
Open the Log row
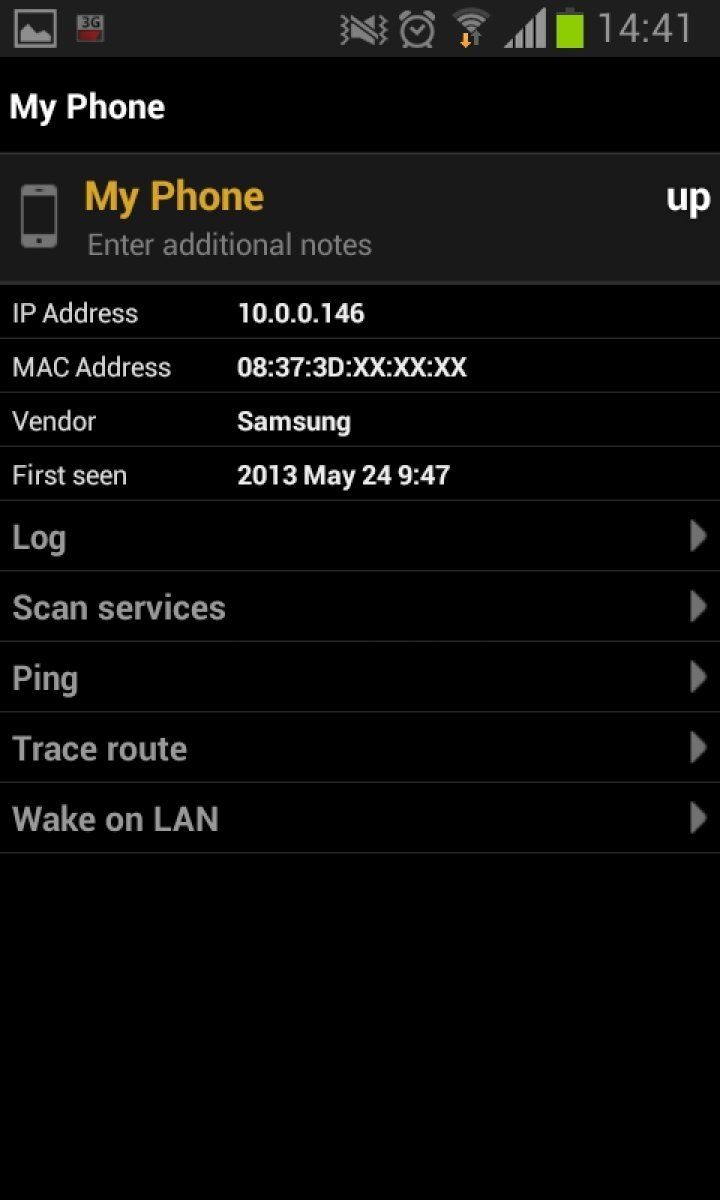tap(360, 537)
